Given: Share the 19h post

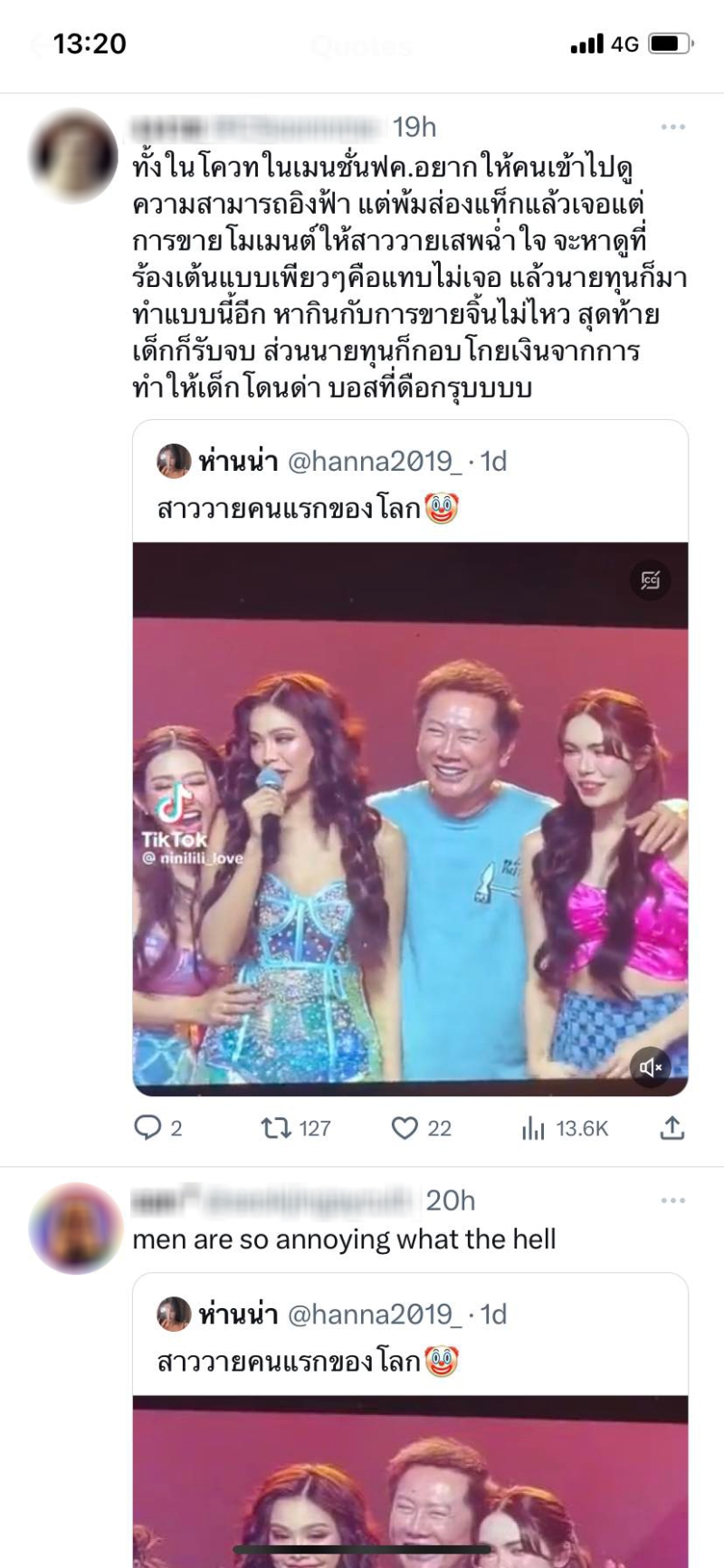Looking at the screenshot, I should tap(672, 1128).
